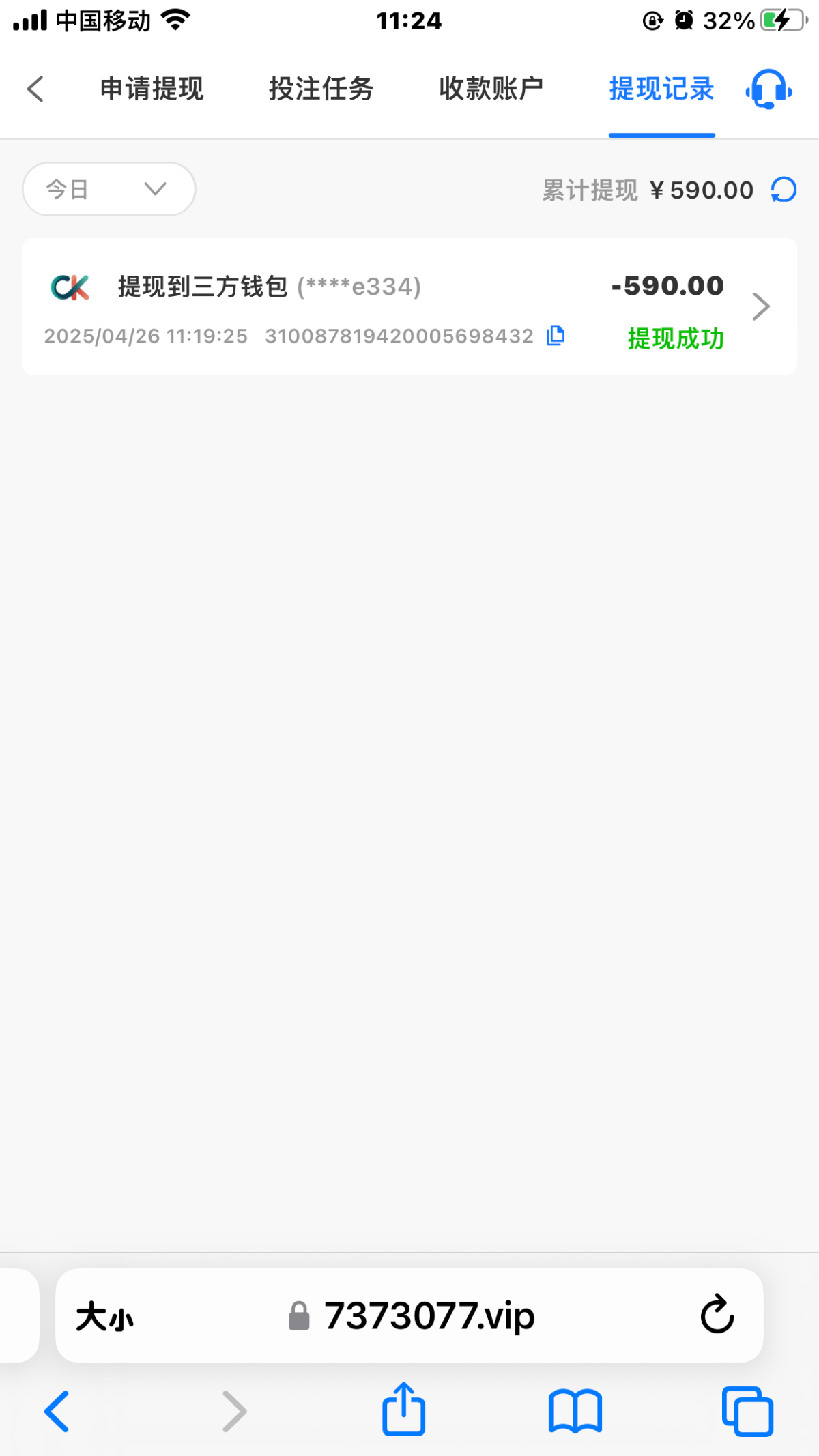
Task: Select the 收款账户 tab
Action: click(491, 89)
